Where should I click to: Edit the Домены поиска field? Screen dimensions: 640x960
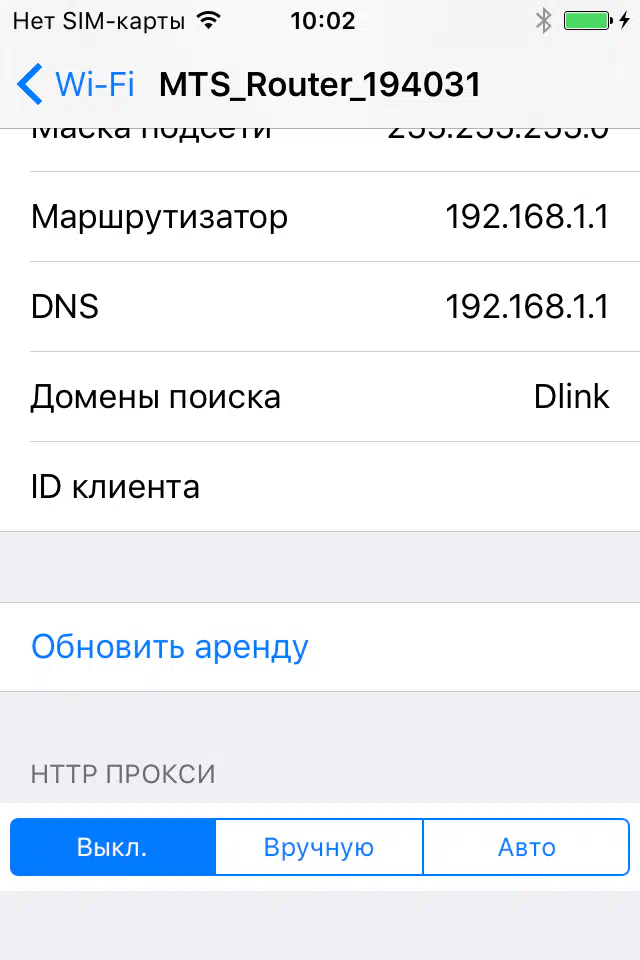coord(570,397)
